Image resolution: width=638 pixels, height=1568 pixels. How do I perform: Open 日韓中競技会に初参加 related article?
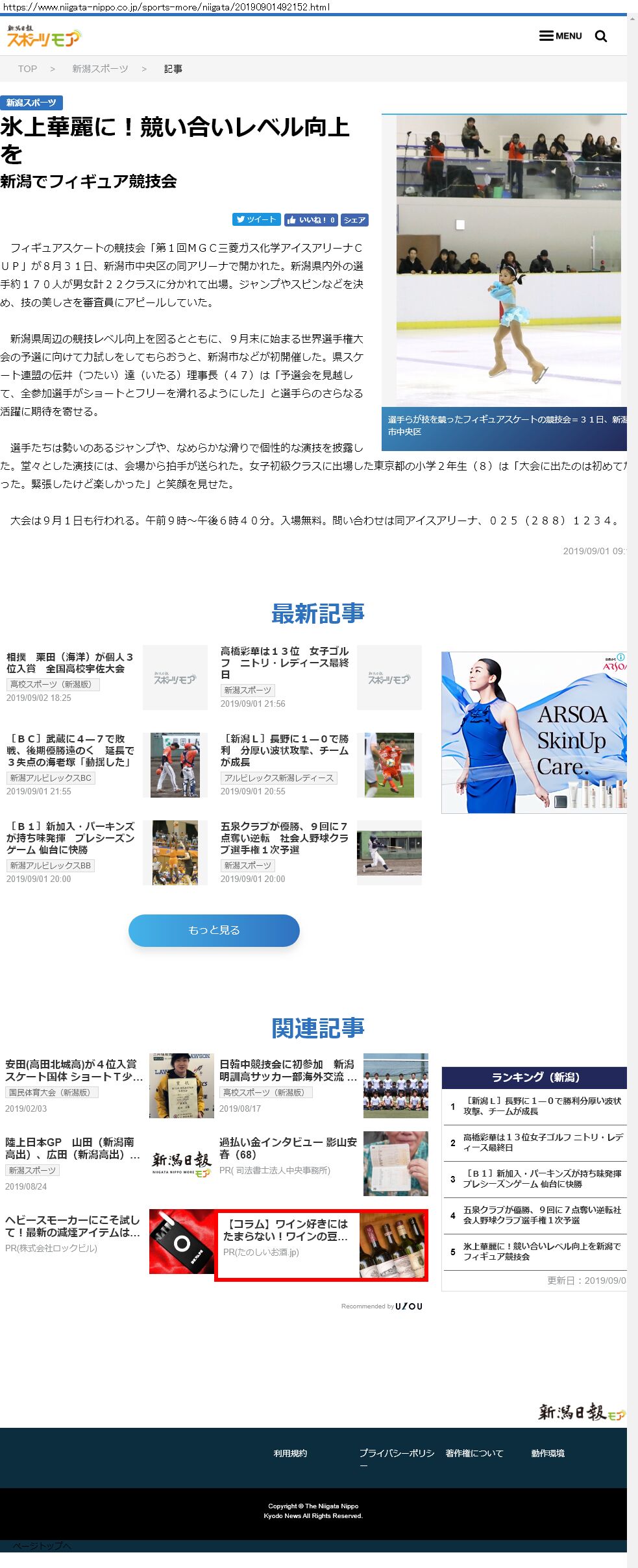pyautogui.click(x=288, y=1070)
